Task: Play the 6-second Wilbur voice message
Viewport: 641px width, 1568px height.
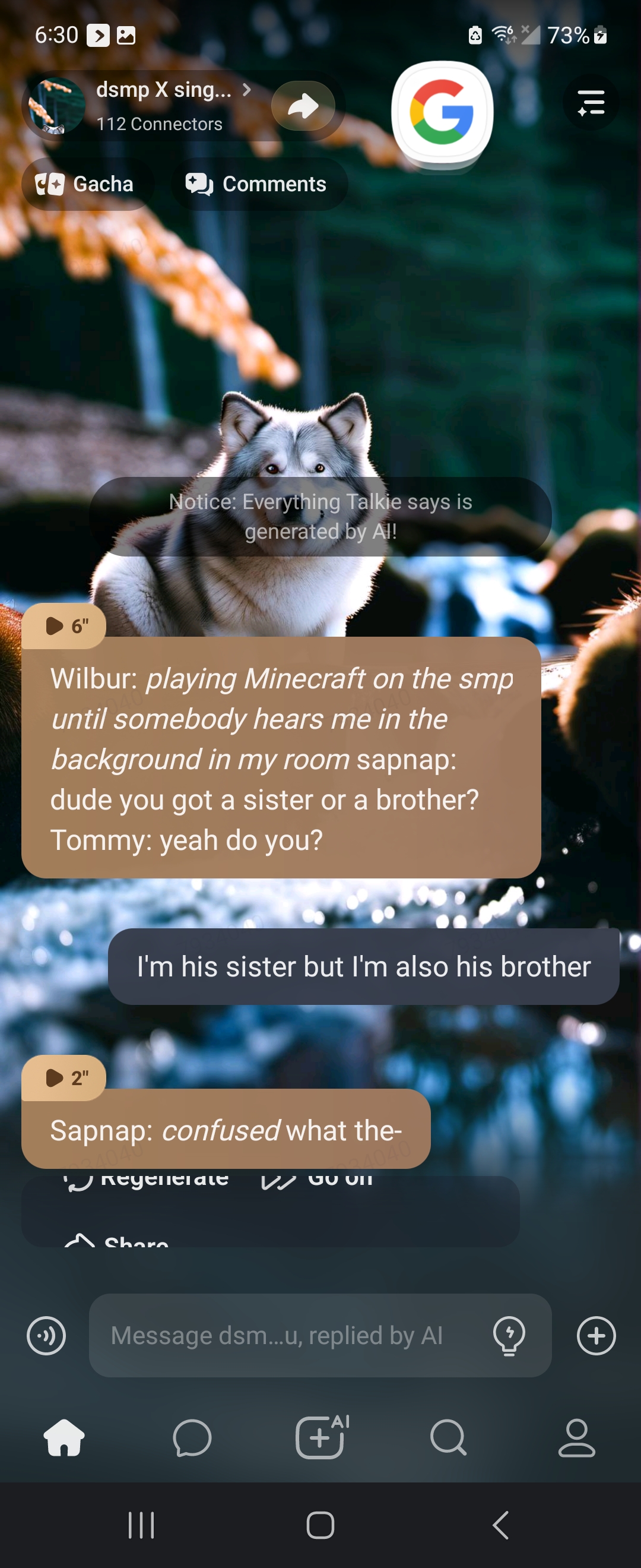Action: tap(65, 626)
